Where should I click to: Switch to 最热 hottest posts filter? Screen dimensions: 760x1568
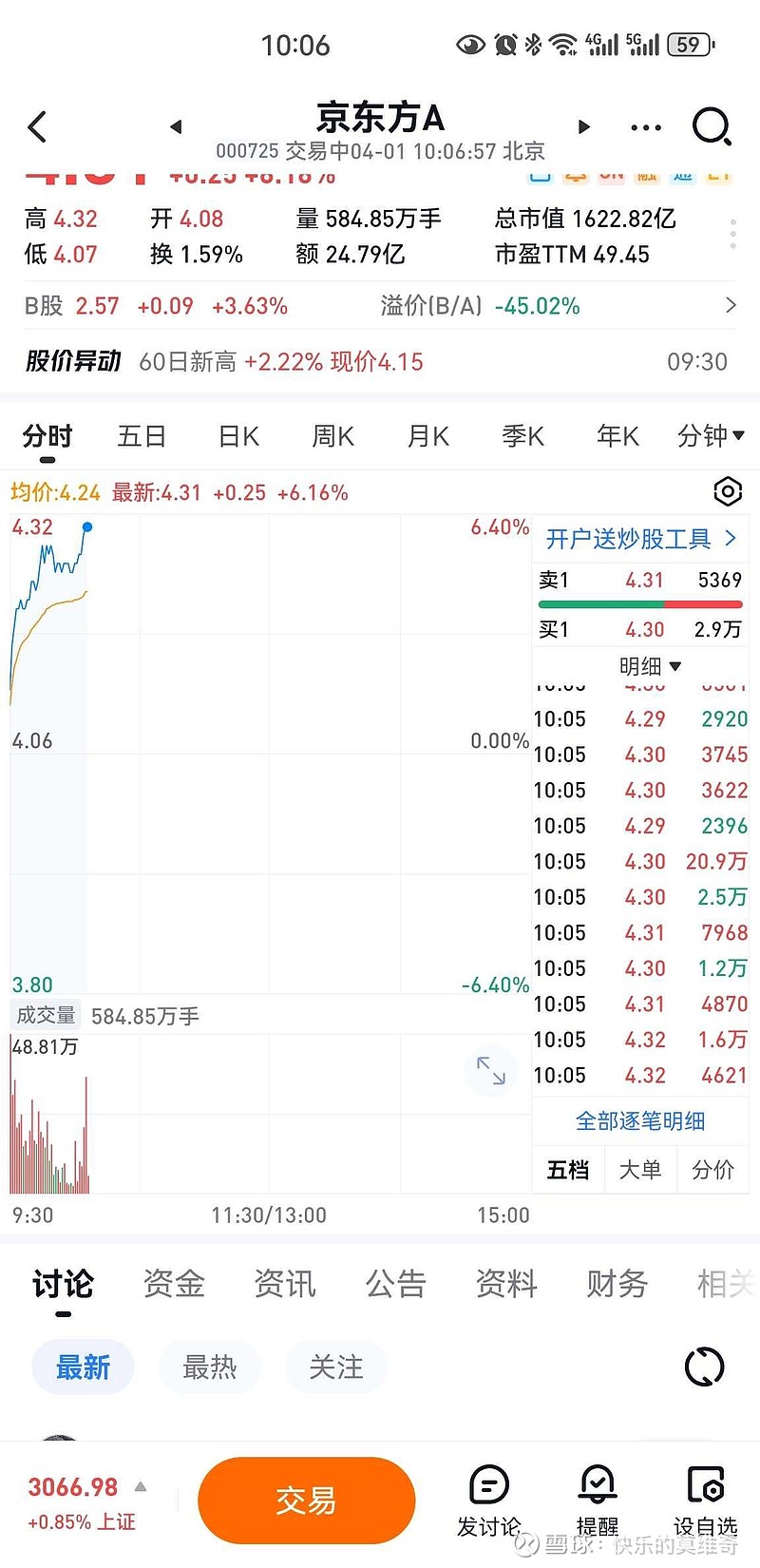pyautogui.click(x=209, y=1367)
